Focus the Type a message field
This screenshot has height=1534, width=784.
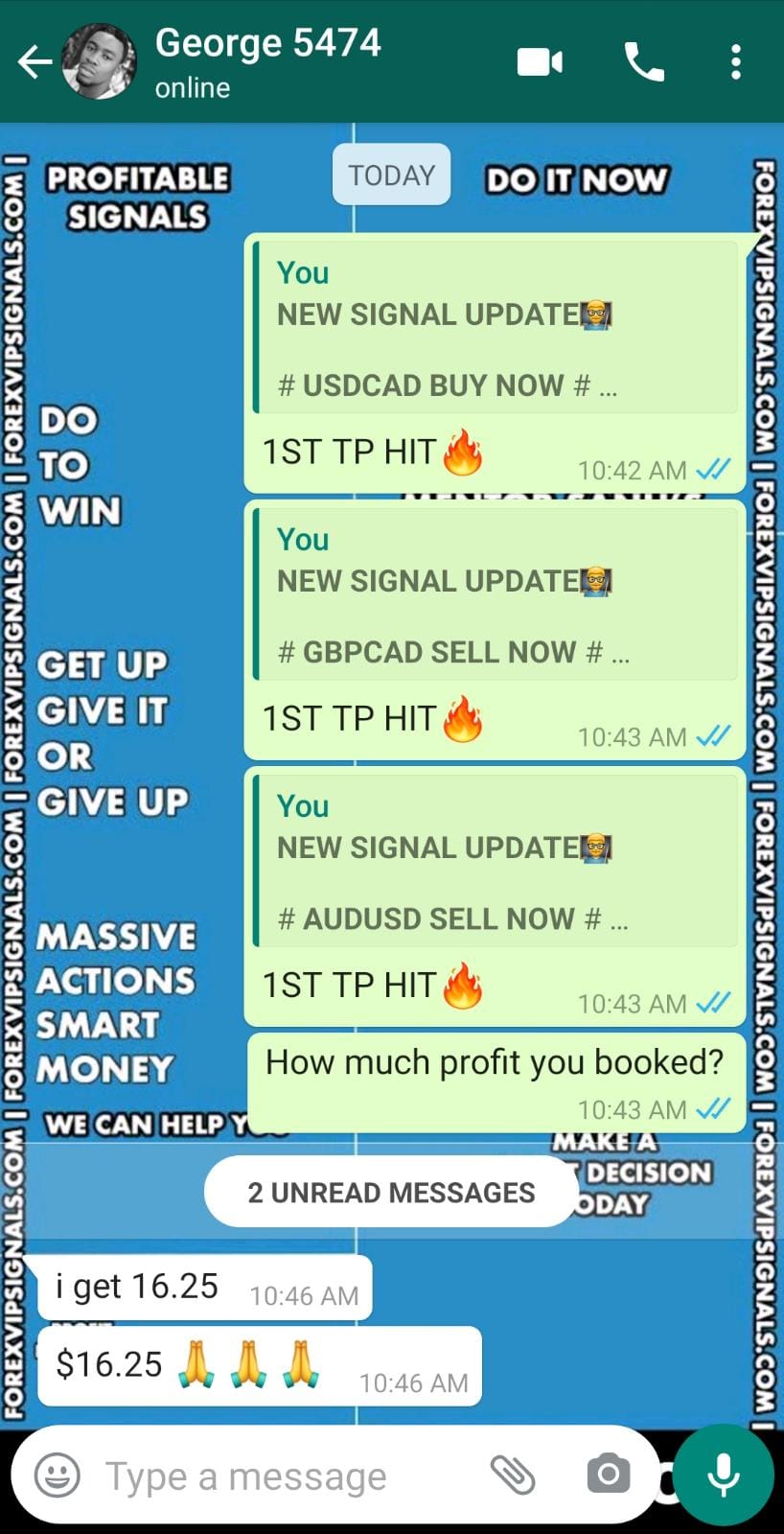278,1476
